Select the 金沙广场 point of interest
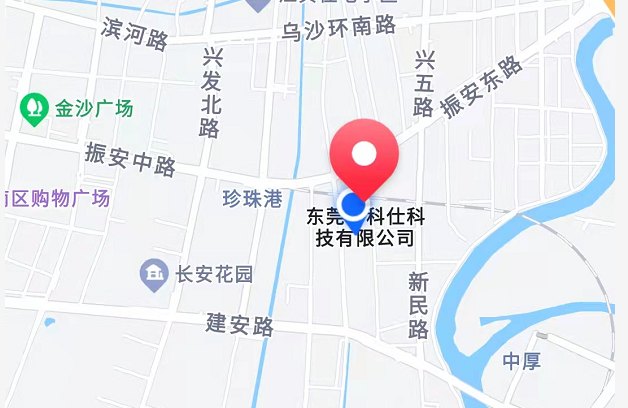Screen dimensions: 628x408 34,107
